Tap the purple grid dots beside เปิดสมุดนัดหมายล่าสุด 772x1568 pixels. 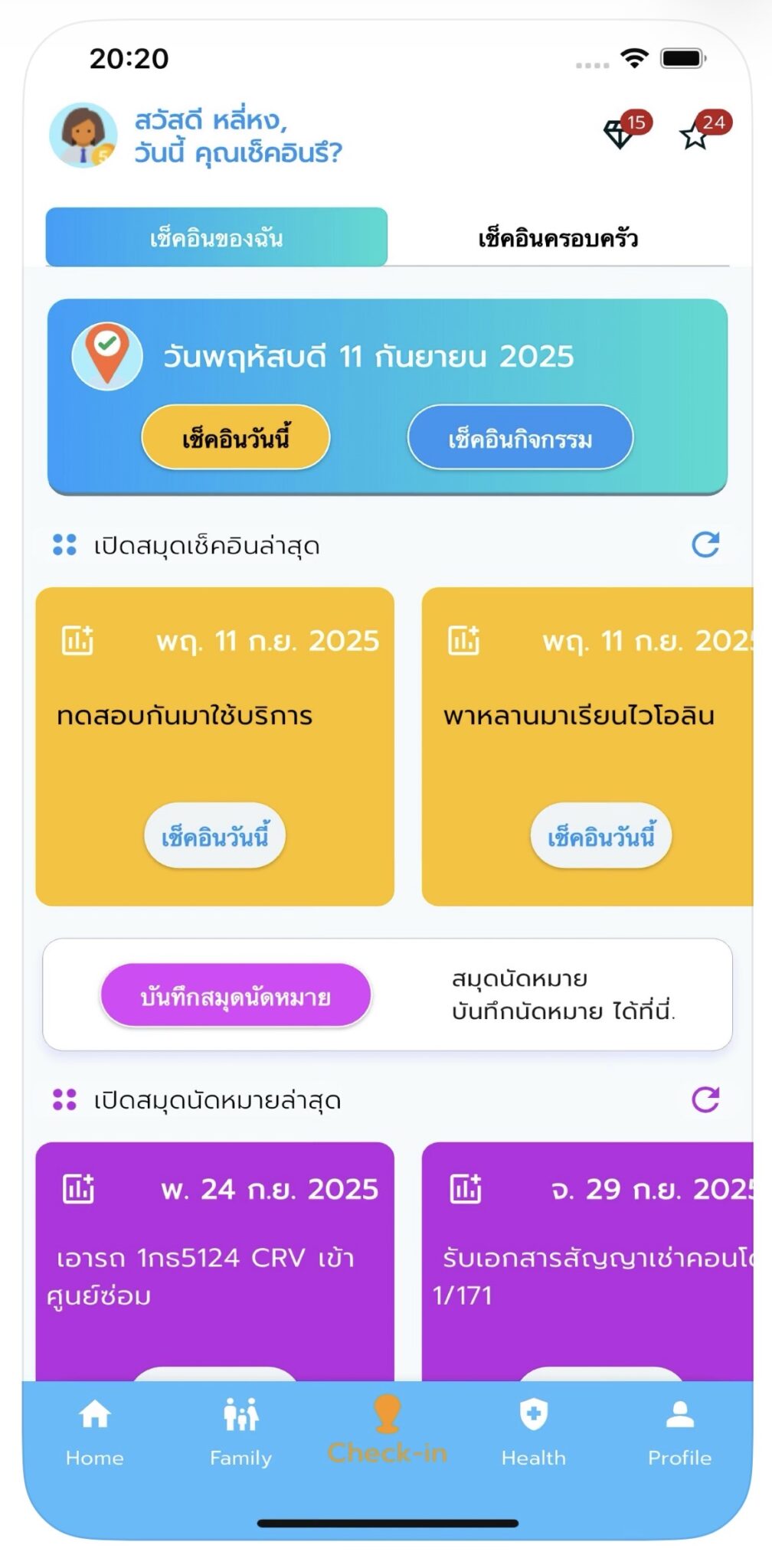click(x=64, y=1099)
